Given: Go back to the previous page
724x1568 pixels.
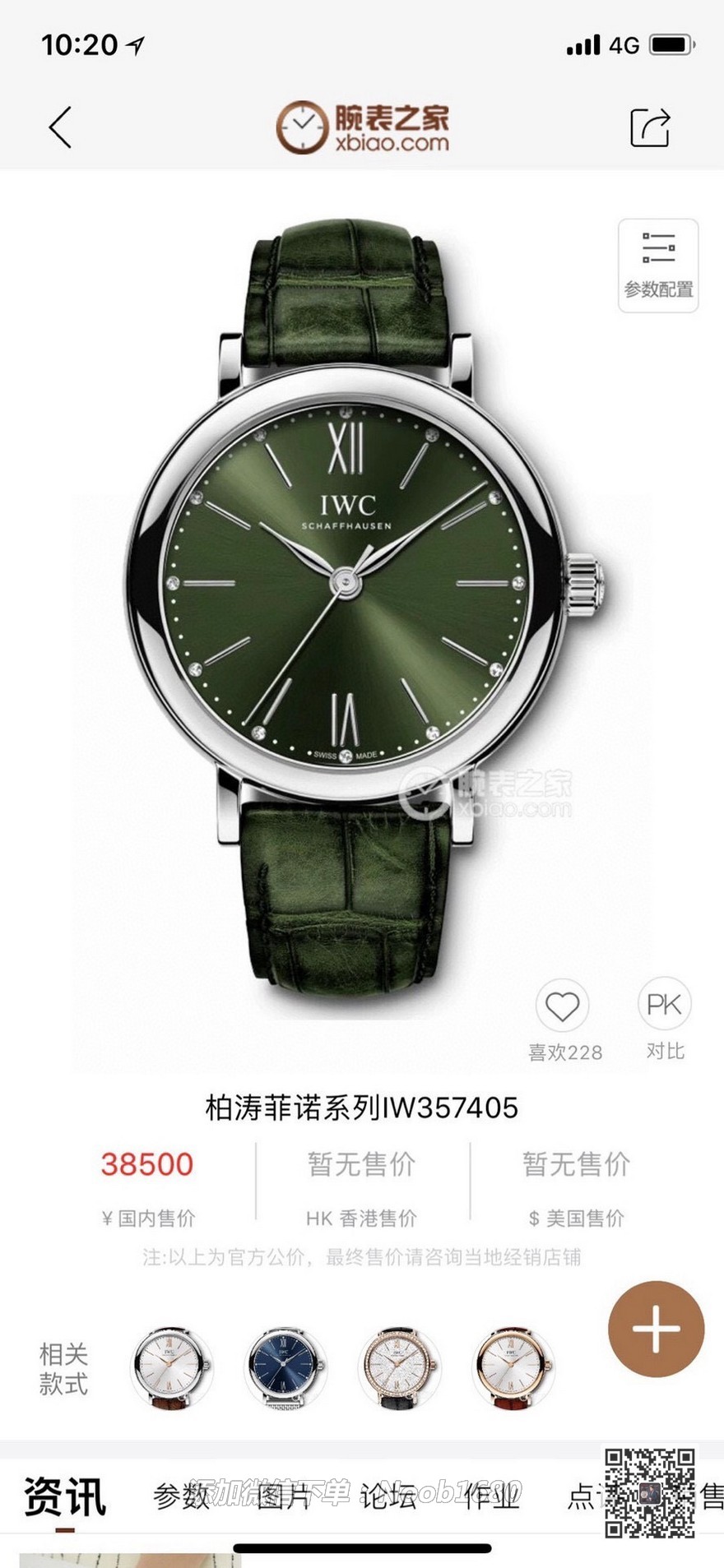Looking at the screenshot, I should tap(60, 127).
